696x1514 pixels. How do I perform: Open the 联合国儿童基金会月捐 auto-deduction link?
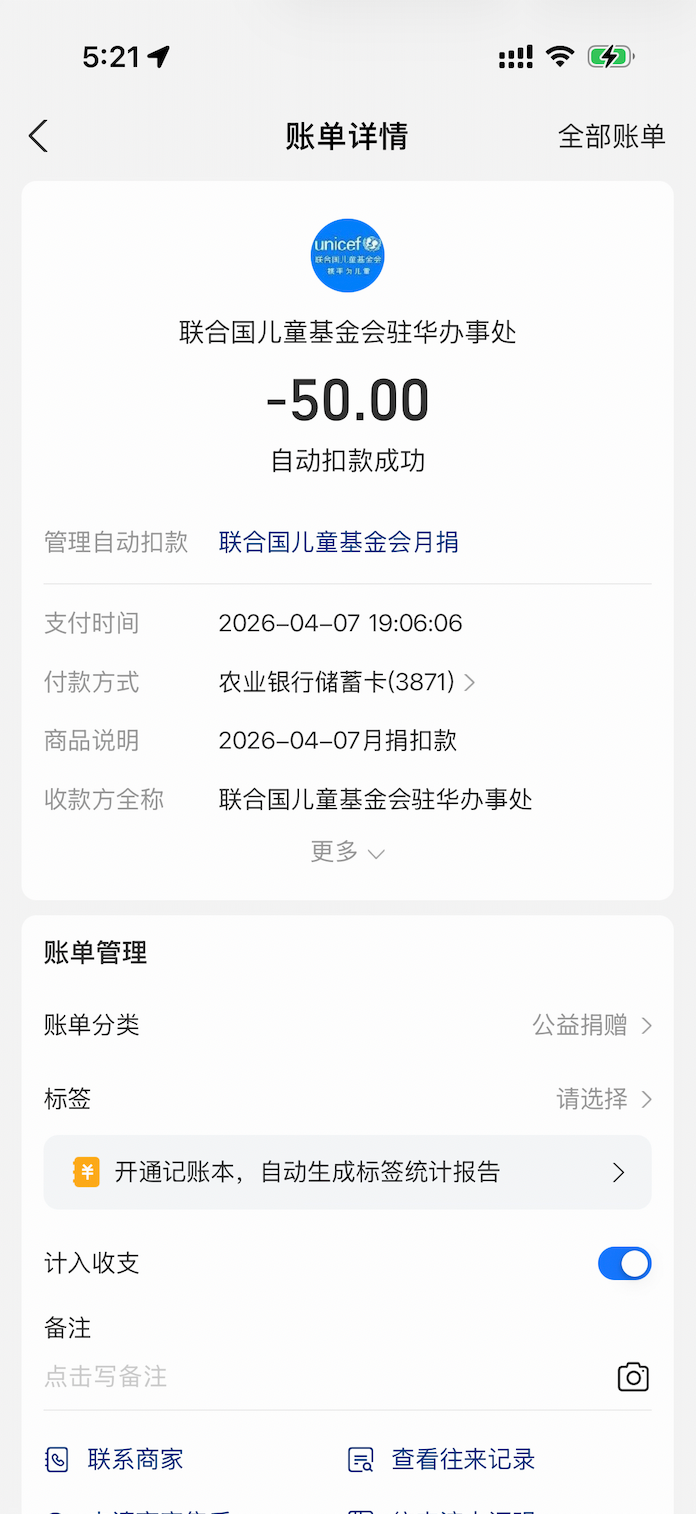click(338, 542)
